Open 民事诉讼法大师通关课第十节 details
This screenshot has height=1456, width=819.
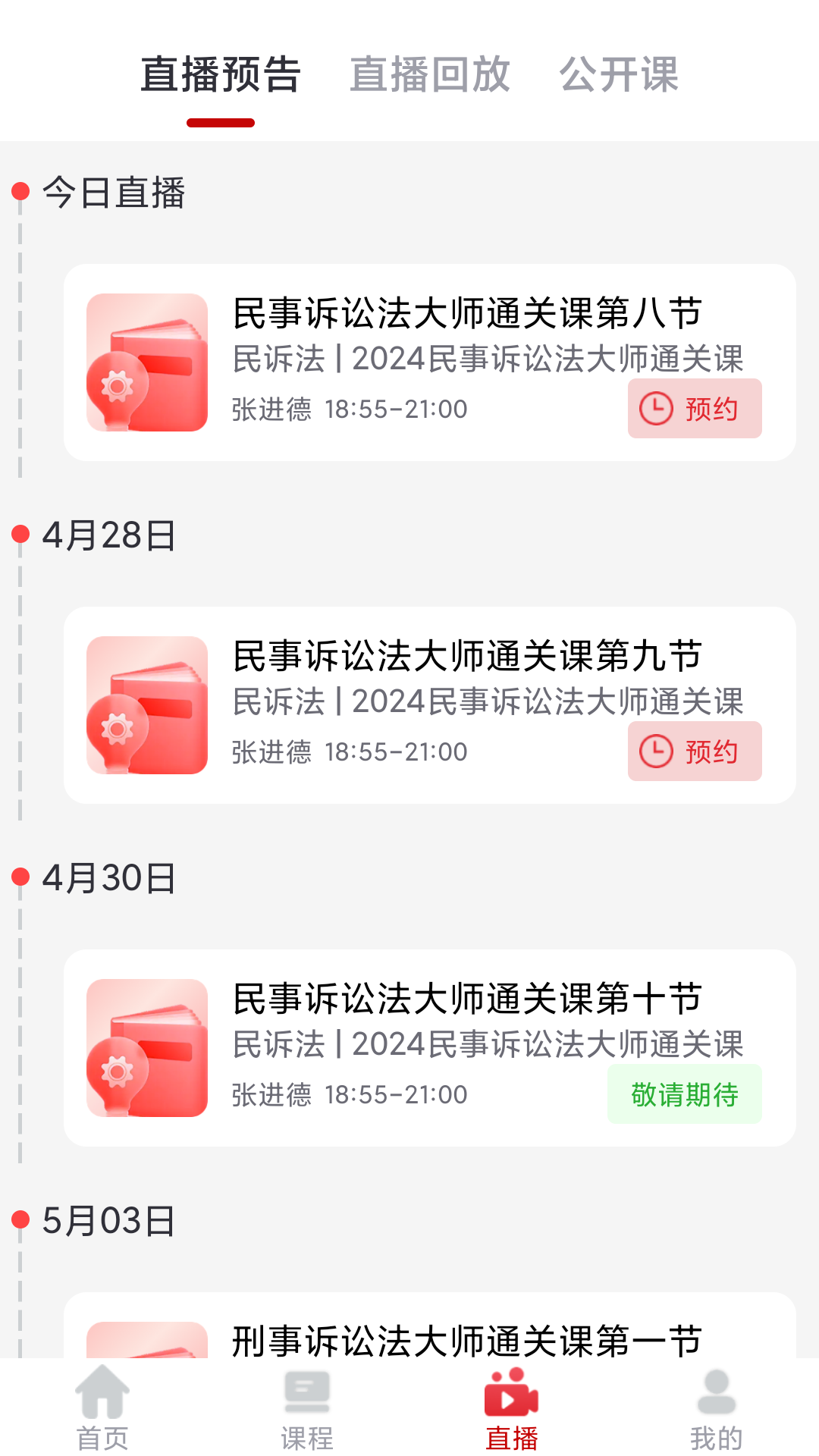coord(466,999)
